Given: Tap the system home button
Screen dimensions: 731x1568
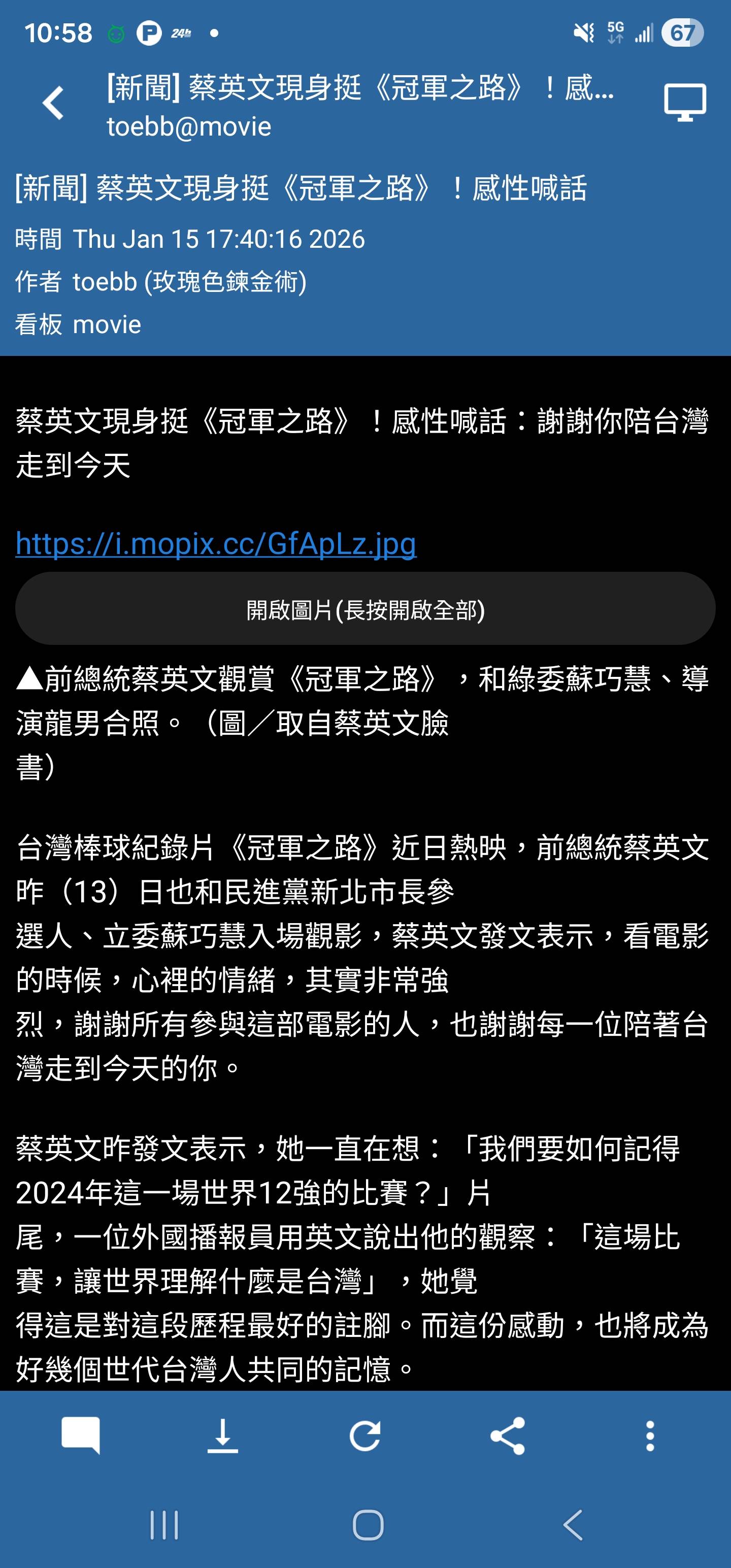Looking at the screenshot, I should [368, 1525].
